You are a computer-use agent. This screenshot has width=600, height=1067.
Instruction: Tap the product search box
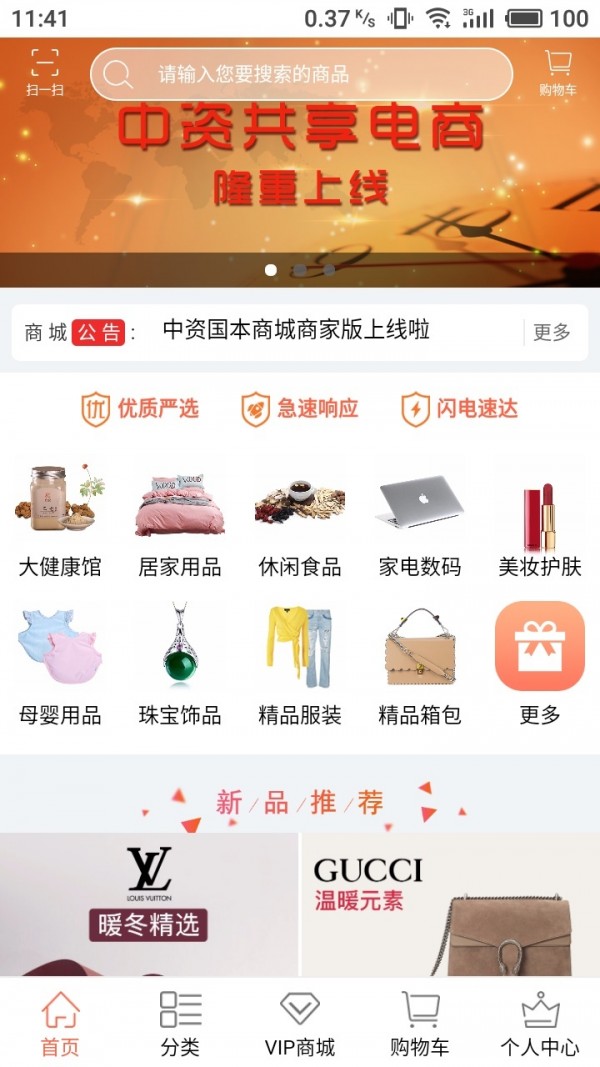[300, 74]
